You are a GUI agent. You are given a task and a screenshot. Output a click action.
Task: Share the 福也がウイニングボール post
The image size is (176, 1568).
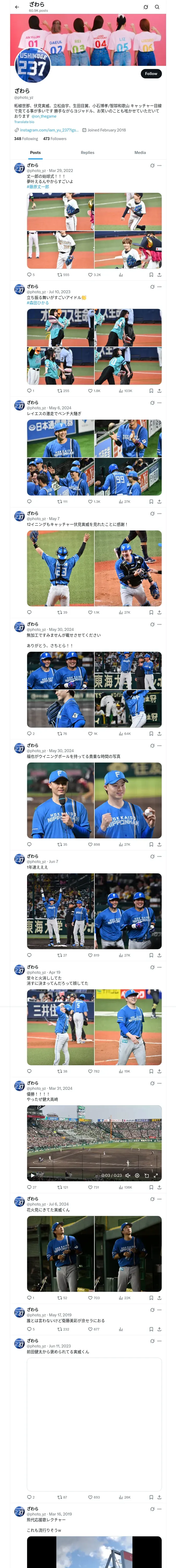(x=159, y=844)
